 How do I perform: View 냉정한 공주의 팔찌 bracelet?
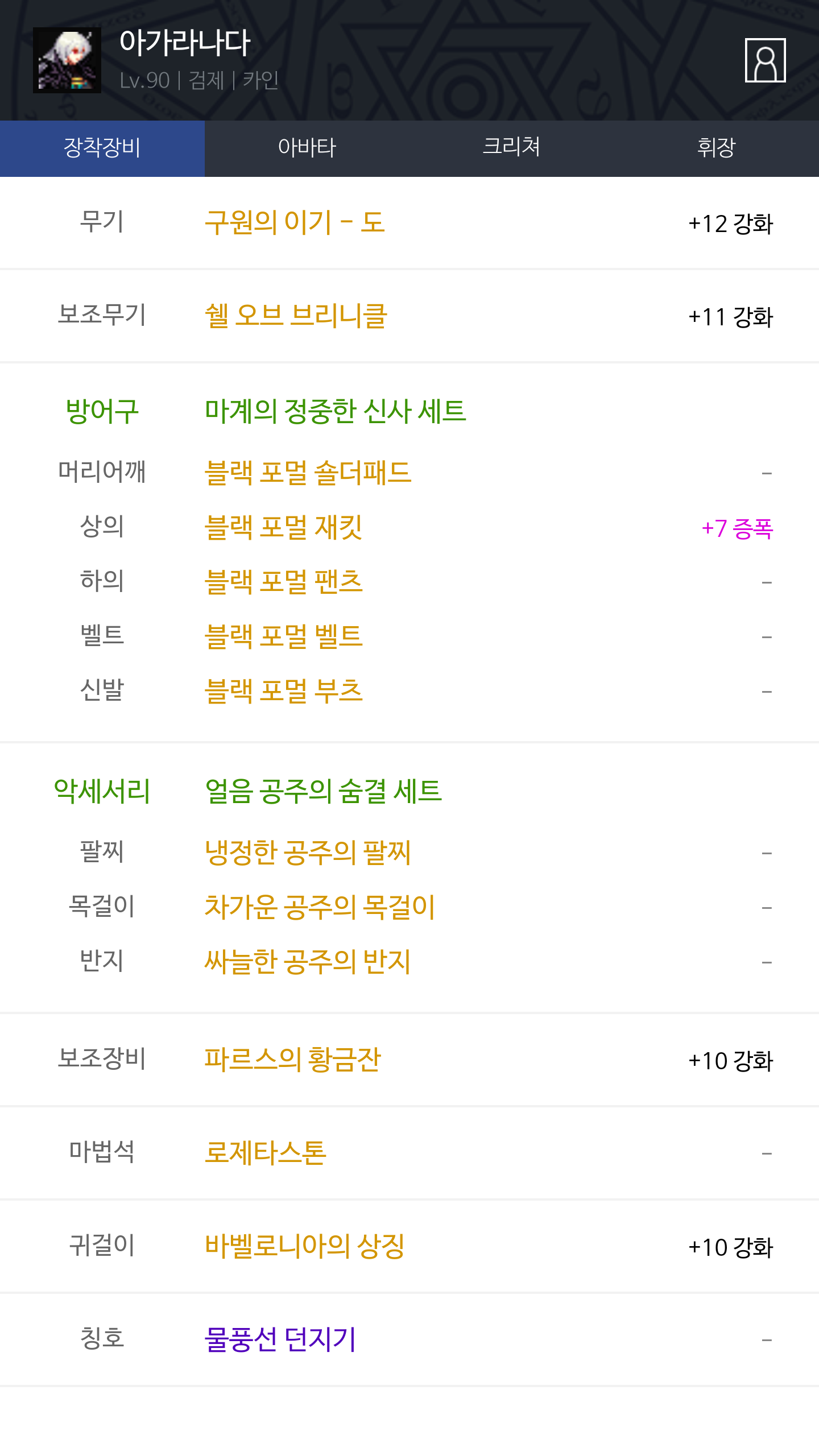308,853
